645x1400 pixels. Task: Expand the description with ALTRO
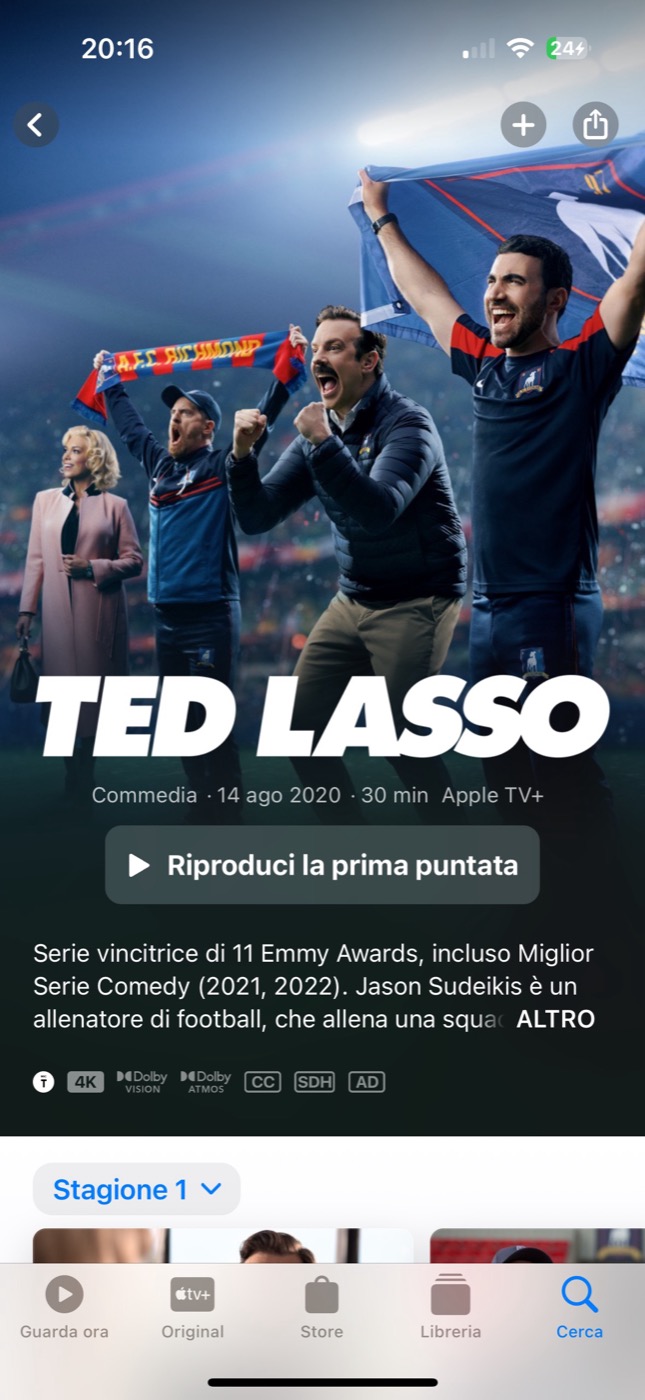(555, 1020)
